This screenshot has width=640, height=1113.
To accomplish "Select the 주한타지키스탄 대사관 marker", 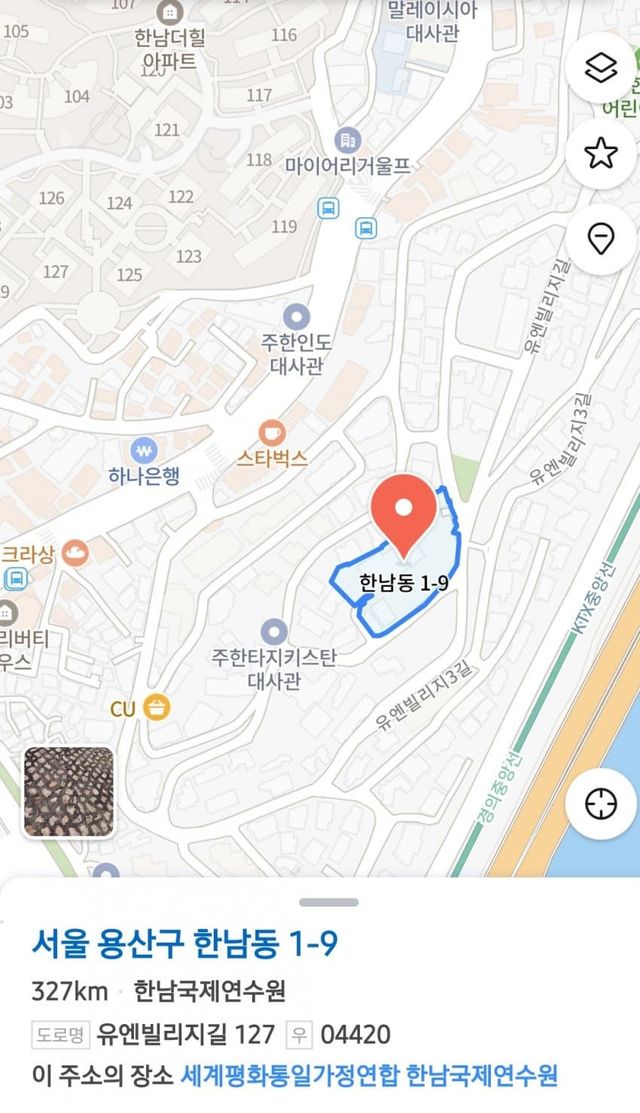I will [274, 632].
